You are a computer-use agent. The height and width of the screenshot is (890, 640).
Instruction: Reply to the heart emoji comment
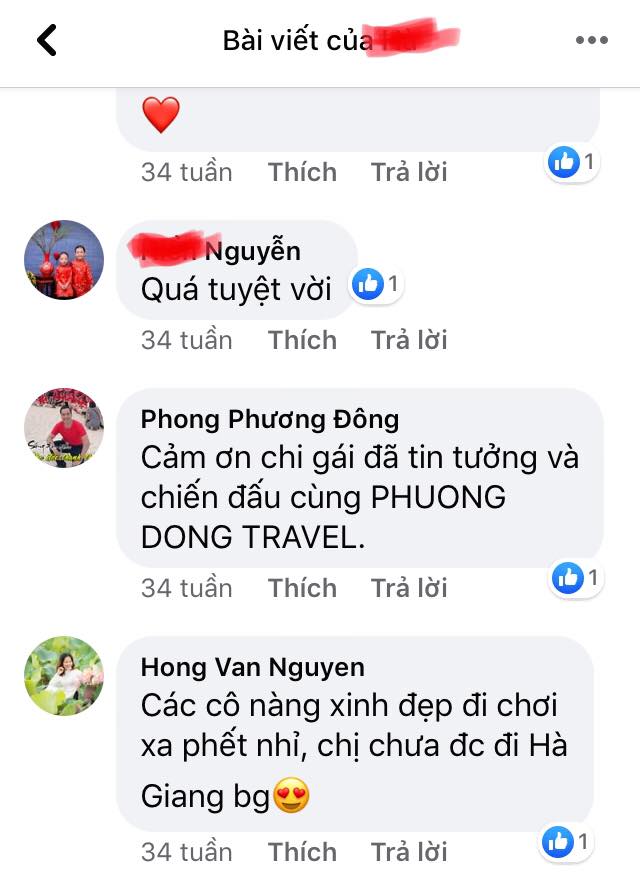click(x=409, y=172)
